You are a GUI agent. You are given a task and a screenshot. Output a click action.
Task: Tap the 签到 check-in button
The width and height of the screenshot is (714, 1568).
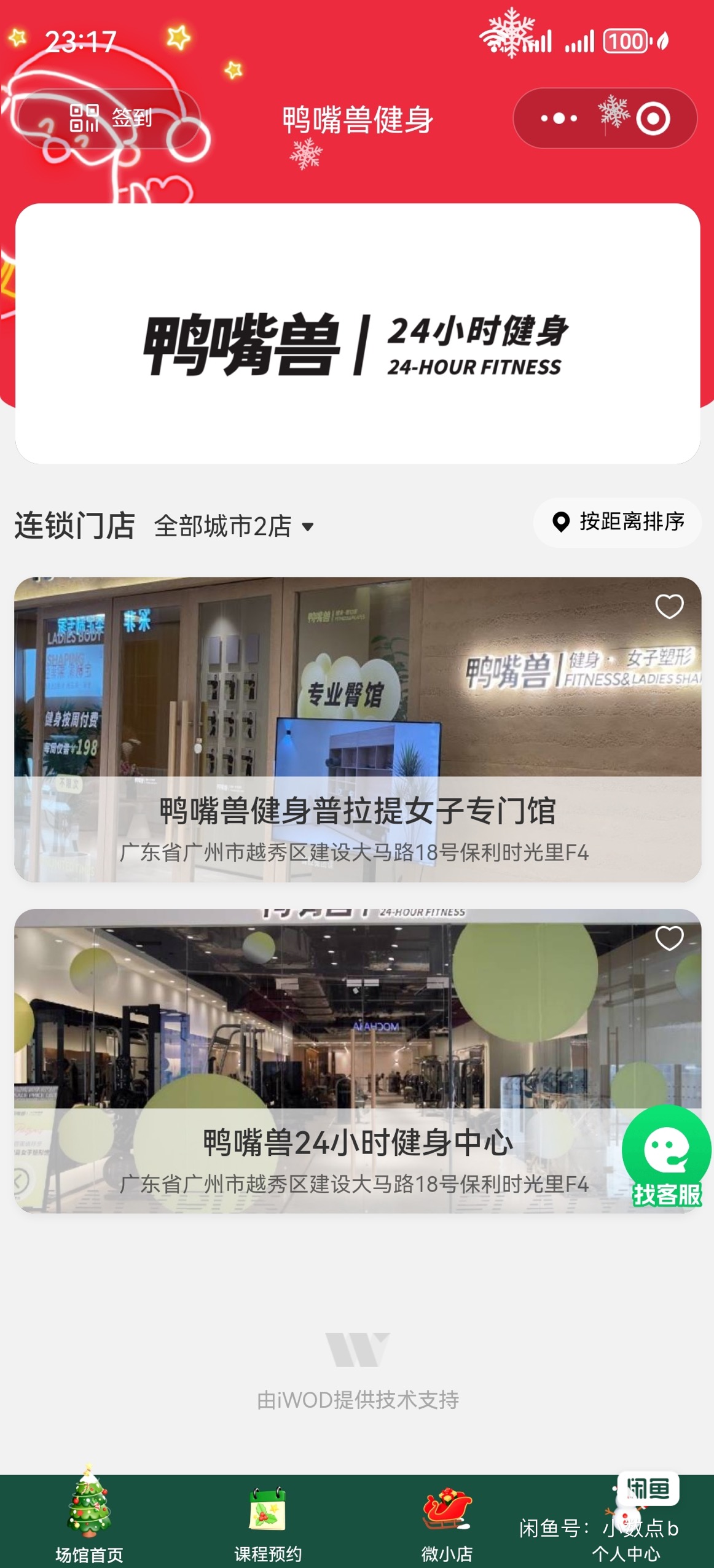(109, 118)
